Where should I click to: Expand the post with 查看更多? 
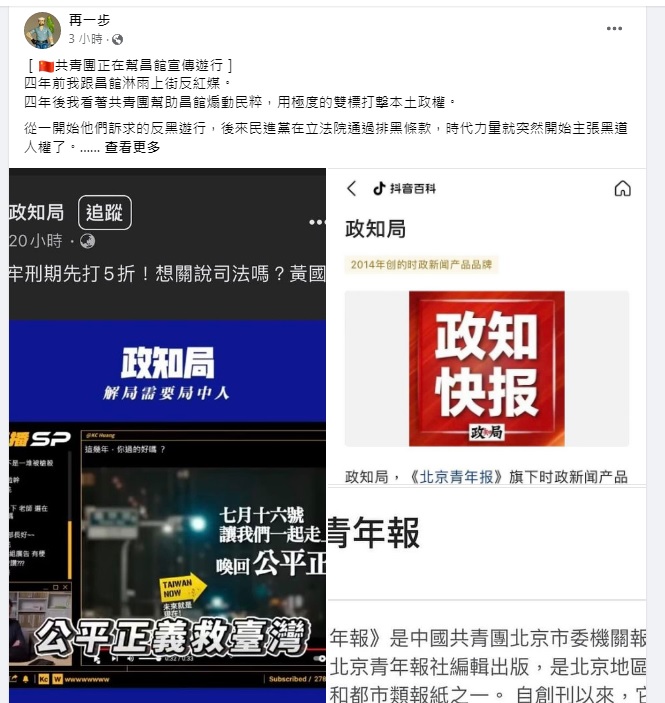(x=132, y=147)
